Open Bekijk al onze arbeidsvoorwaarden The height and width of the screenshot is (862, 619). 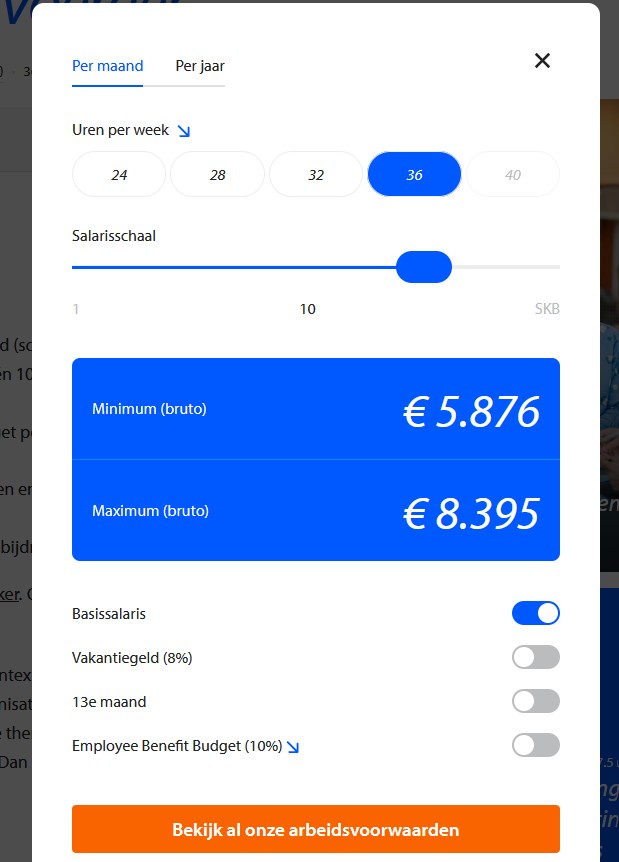coord(316,829)
